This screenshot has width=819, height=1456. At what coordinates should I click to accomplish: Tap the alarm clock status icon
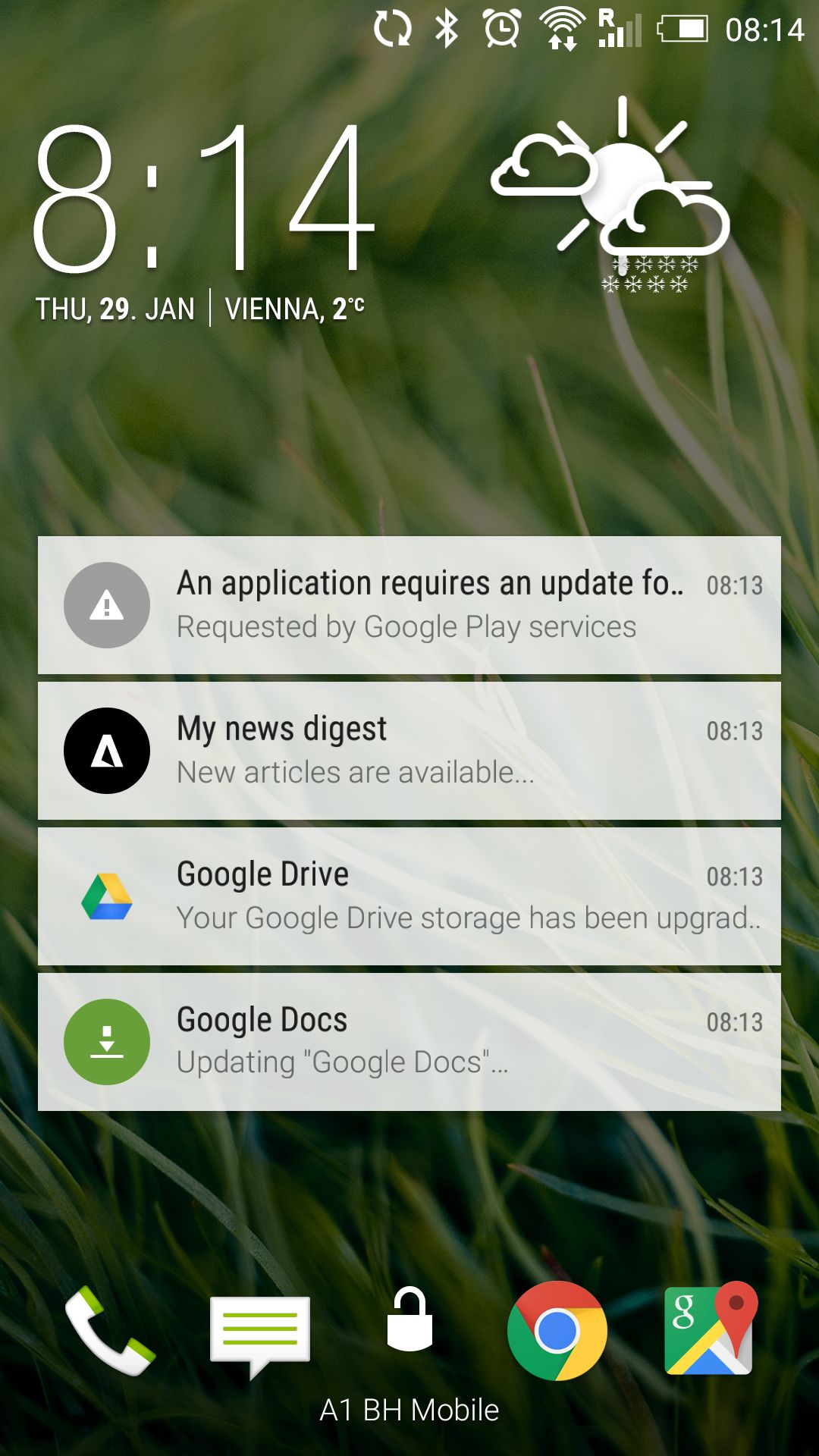point(500,30)
